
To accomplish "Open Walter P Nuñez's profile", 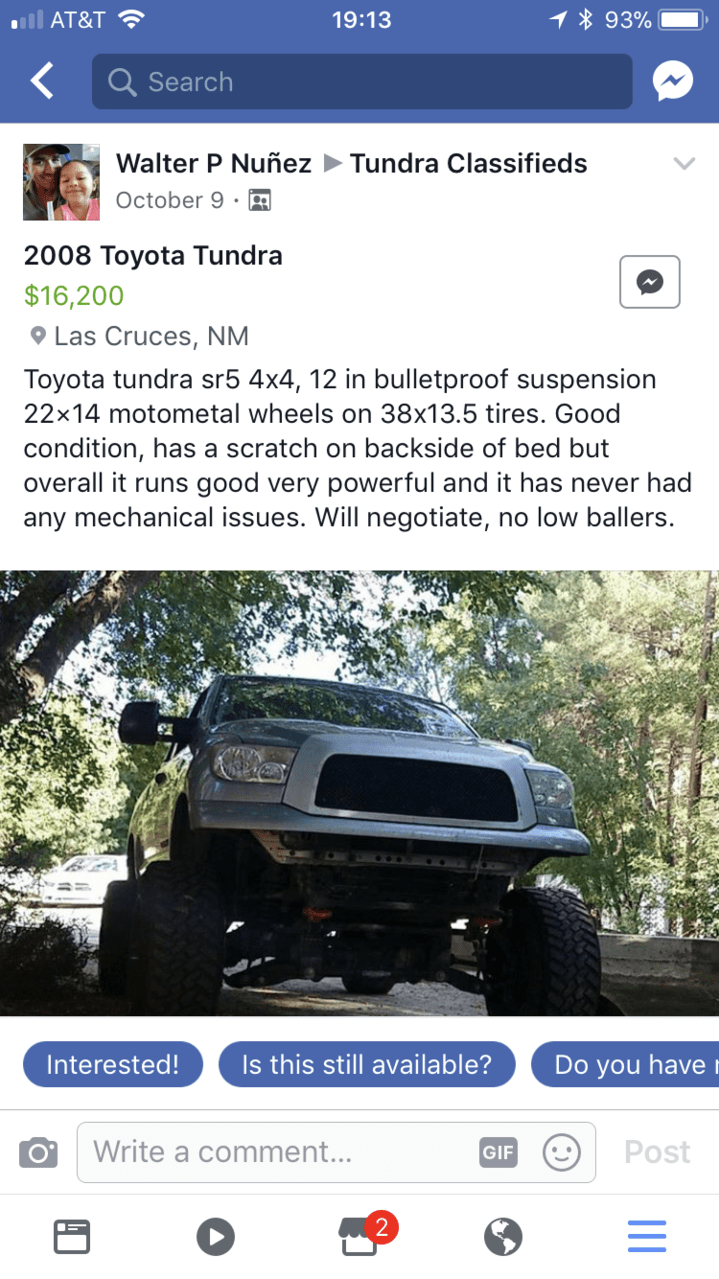I will 213,163.
